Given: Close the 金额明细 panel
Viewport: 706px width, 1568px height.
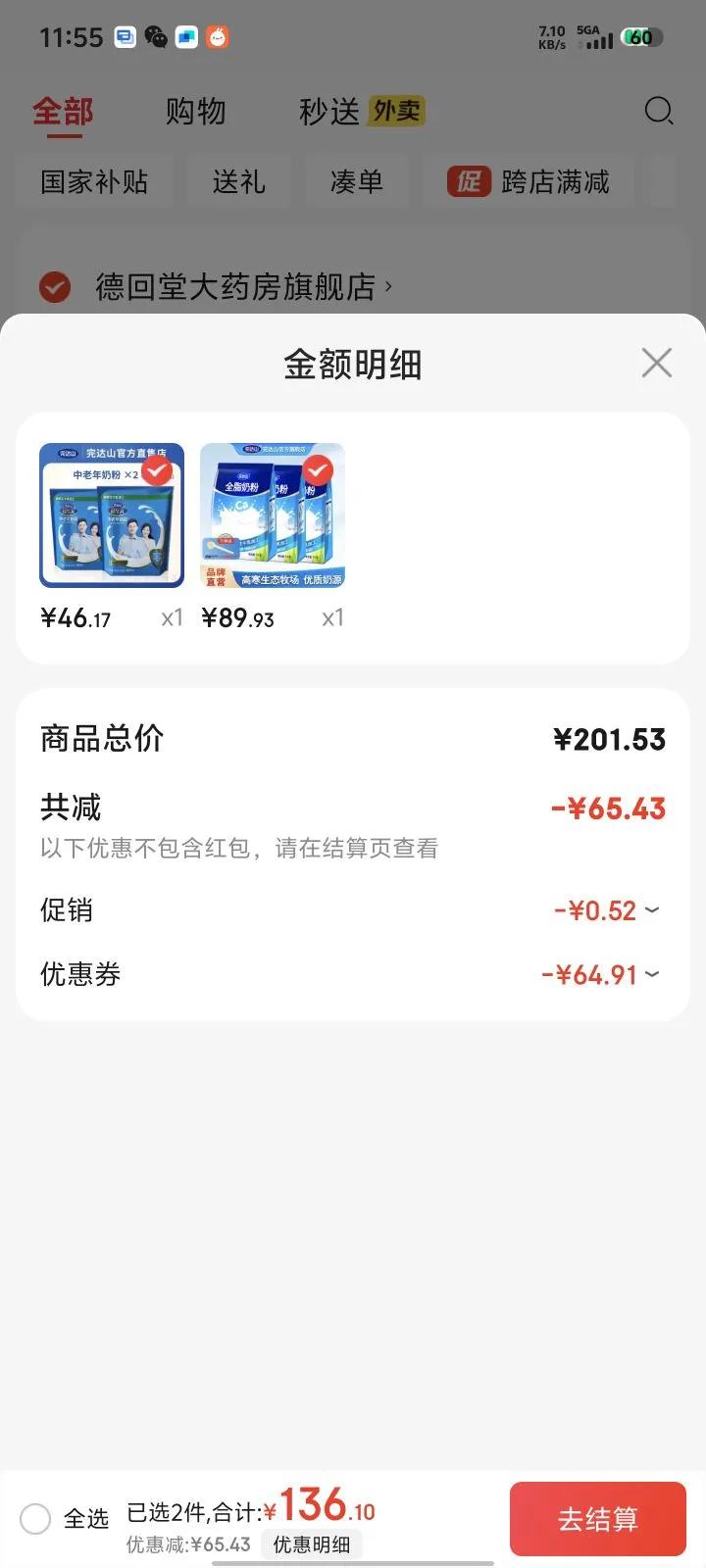Looking at the screenshot, I should click(x=656, y=363).
